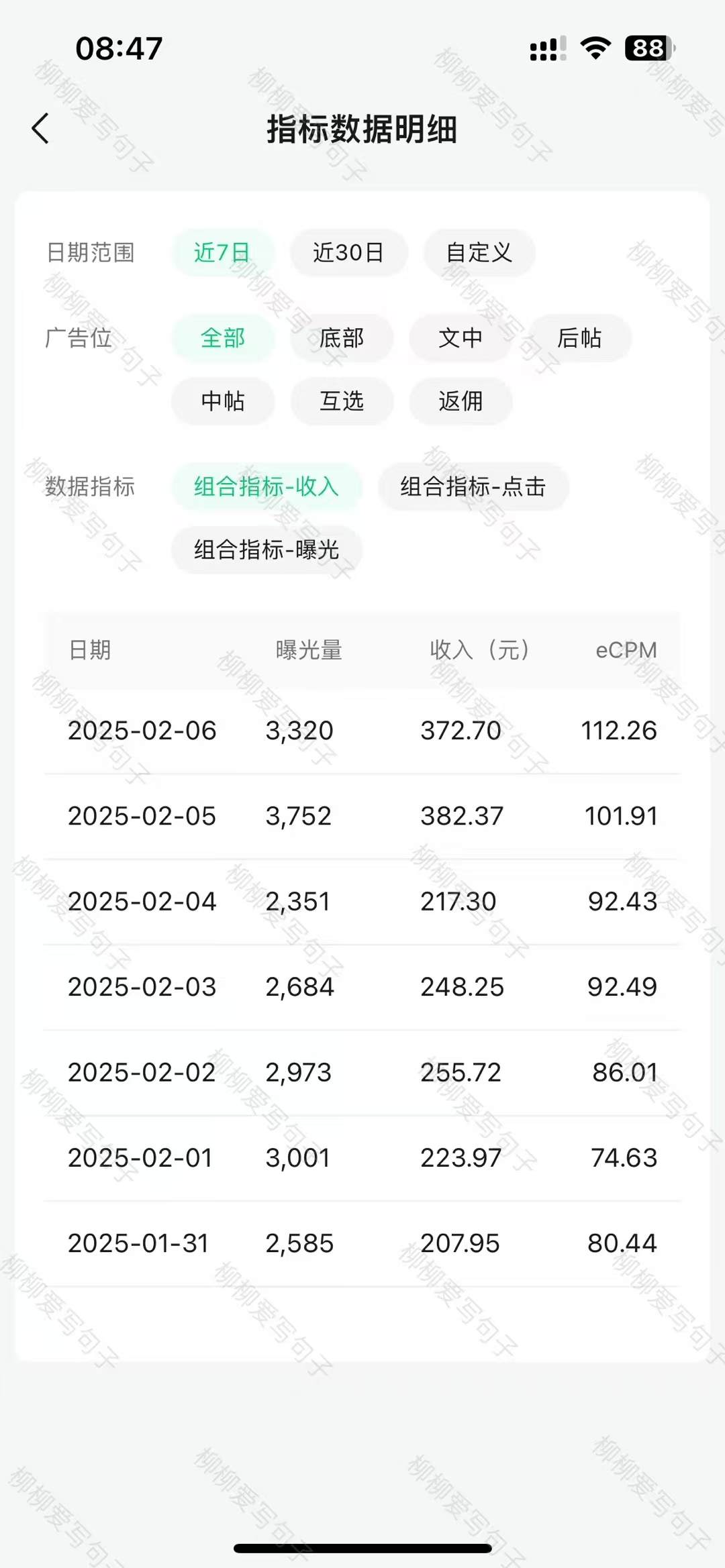The height and width of the screenshot is (1568, 725).
Task: Tap the 后帖 ad position chip
Action: pyautogui.click(x=579, y=338)
